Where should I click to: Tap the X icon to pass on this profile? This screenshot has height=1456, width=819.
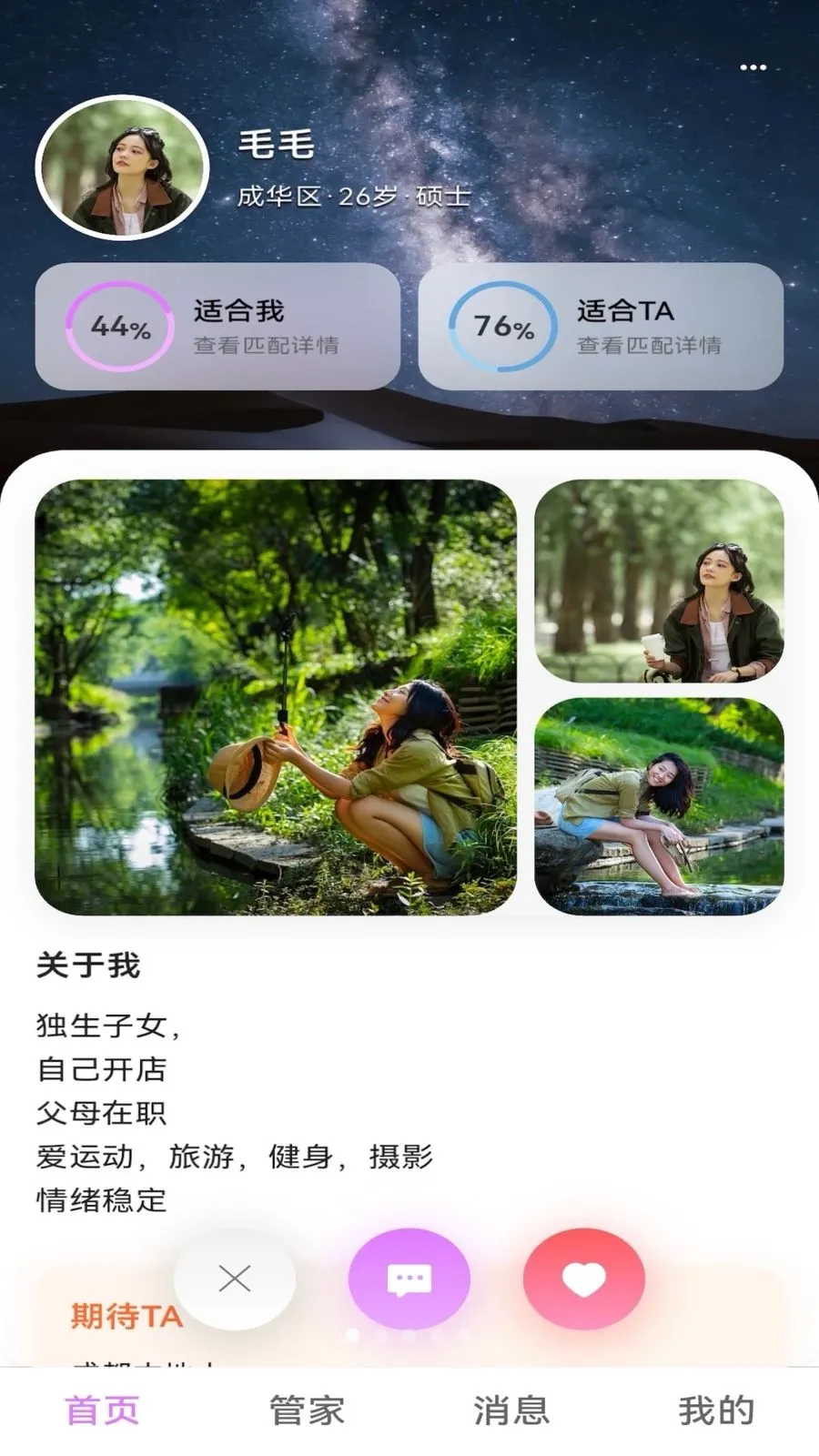click(235, 1279)
